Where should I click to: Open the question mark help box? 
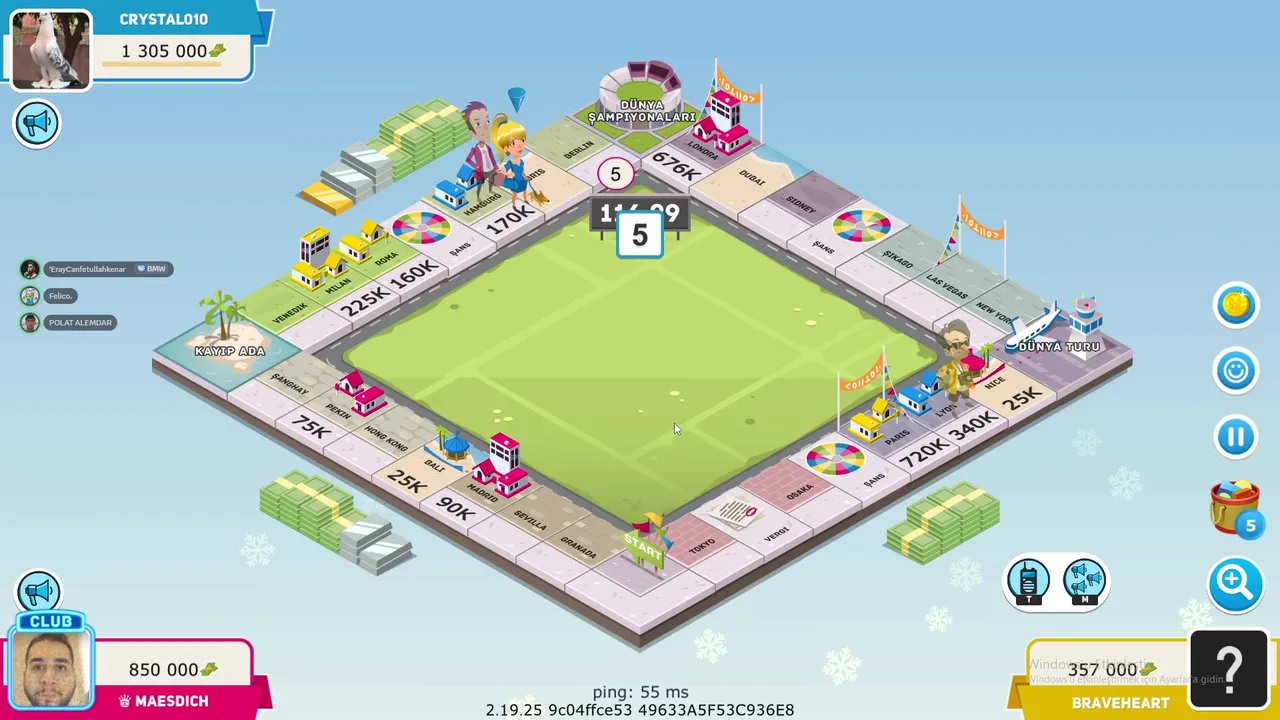tap(1229, 668)
